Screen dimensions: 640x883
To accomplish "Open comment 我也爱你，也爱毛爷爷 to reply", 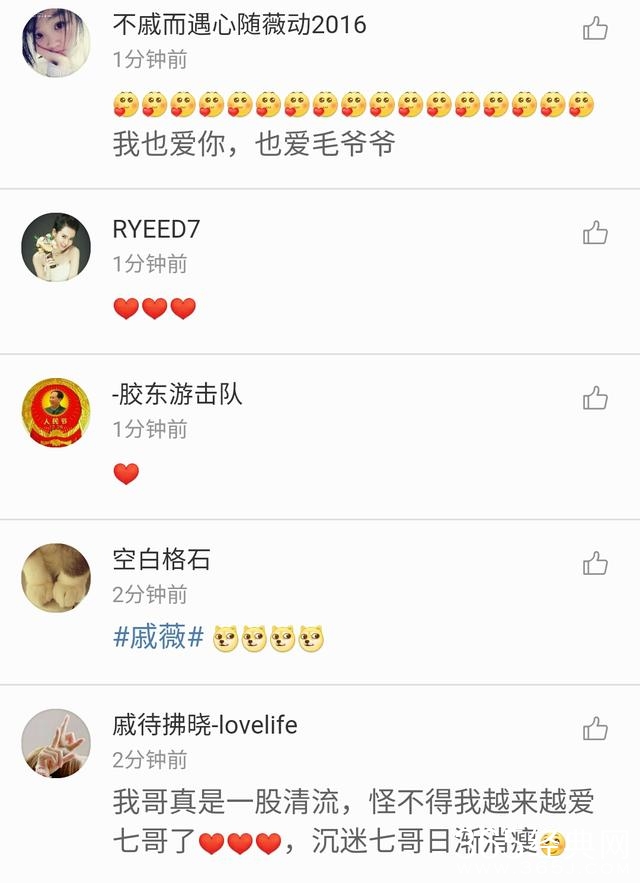I will pos(254,144).
